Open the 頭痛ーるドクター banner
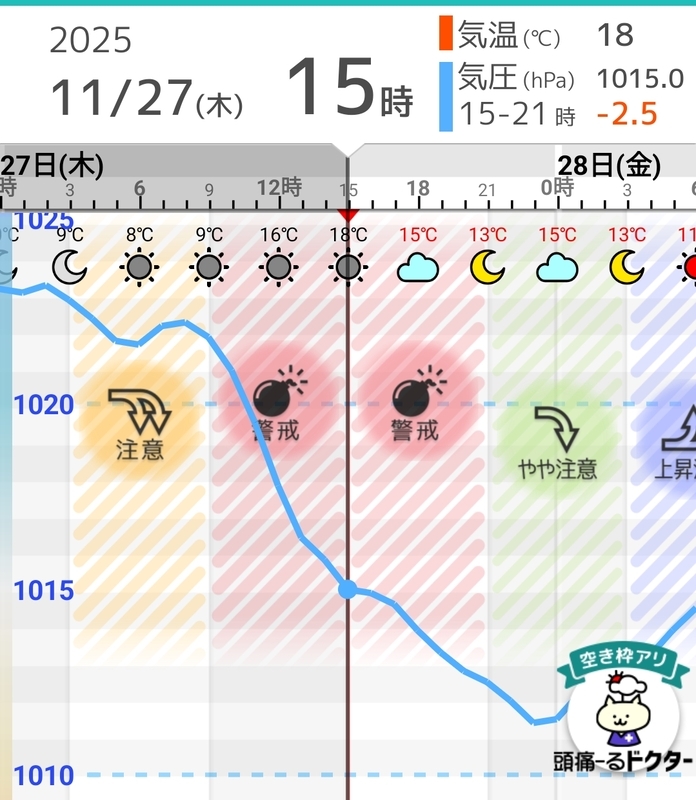The image size is (696, 800). 626,714
